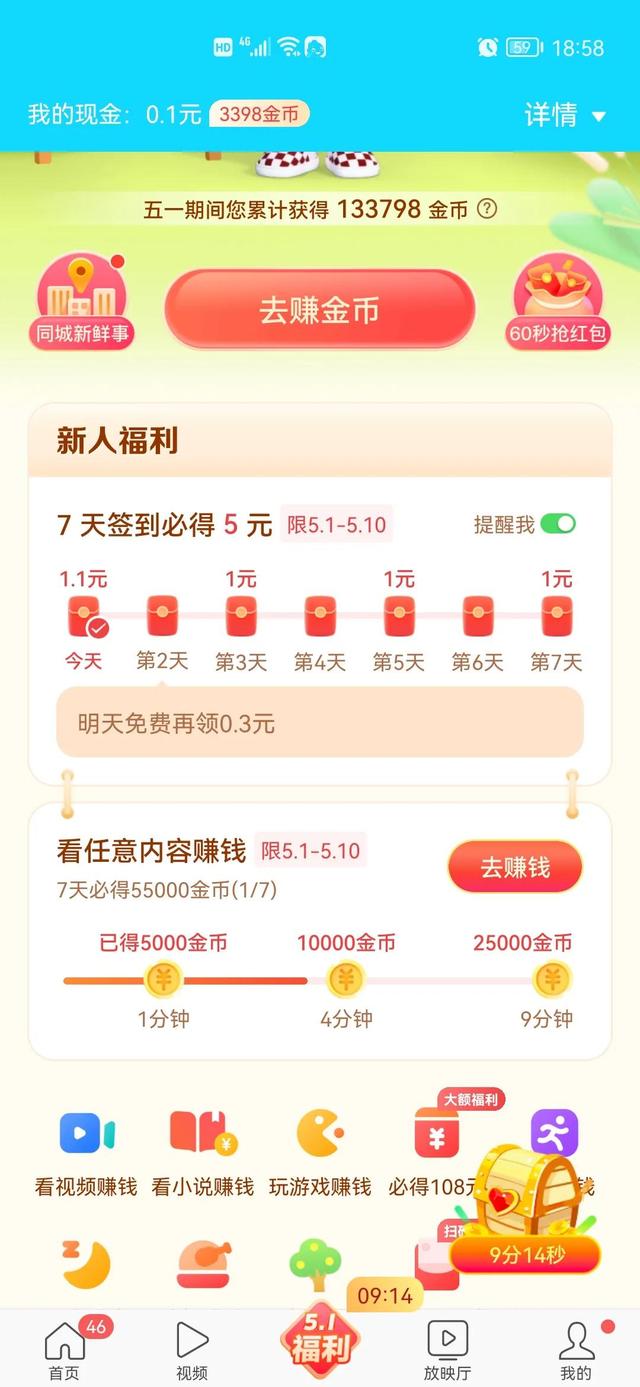Screen dimensions: 640x1387
Task: Open 同城新鲜事
Action: tap(83, 300)
